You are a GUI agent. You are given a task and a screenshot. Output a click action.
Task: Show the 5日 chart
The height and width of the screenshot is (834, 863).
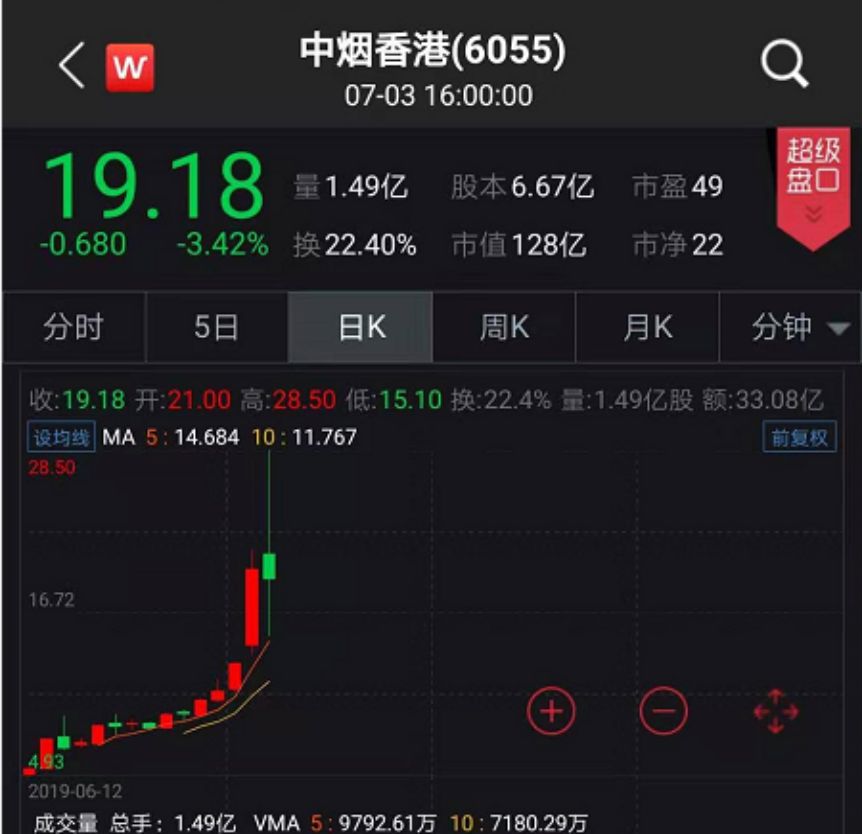[216, 328]
